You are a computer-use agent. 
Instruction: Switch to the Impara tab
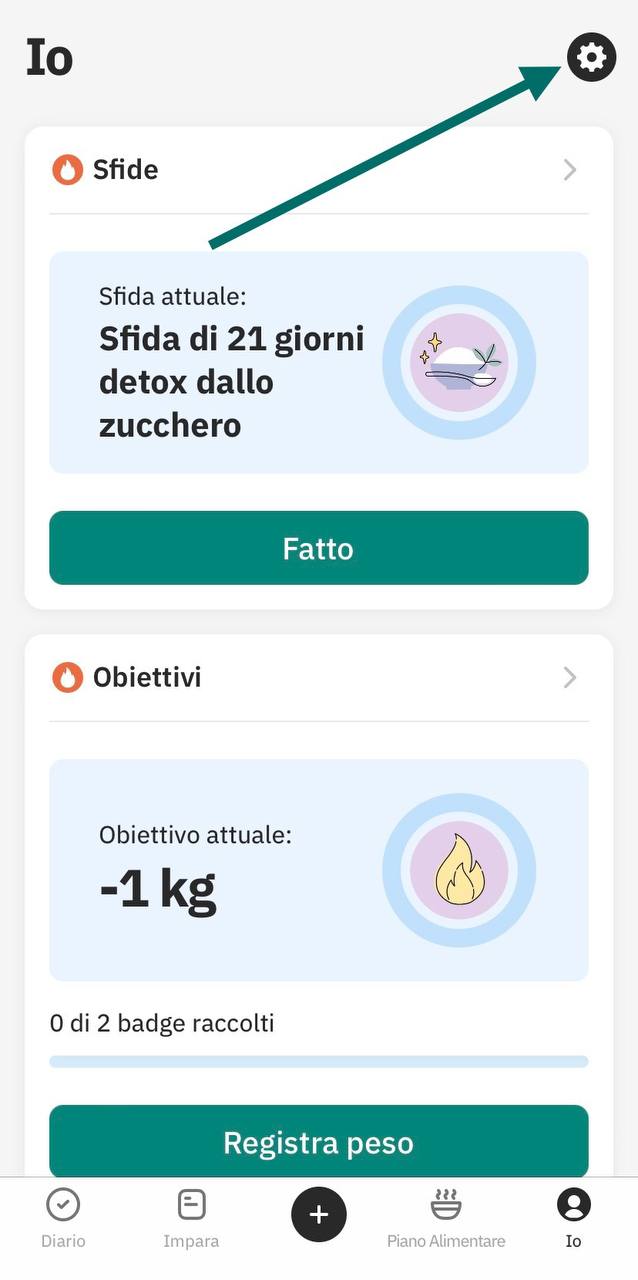[191, 1218]
